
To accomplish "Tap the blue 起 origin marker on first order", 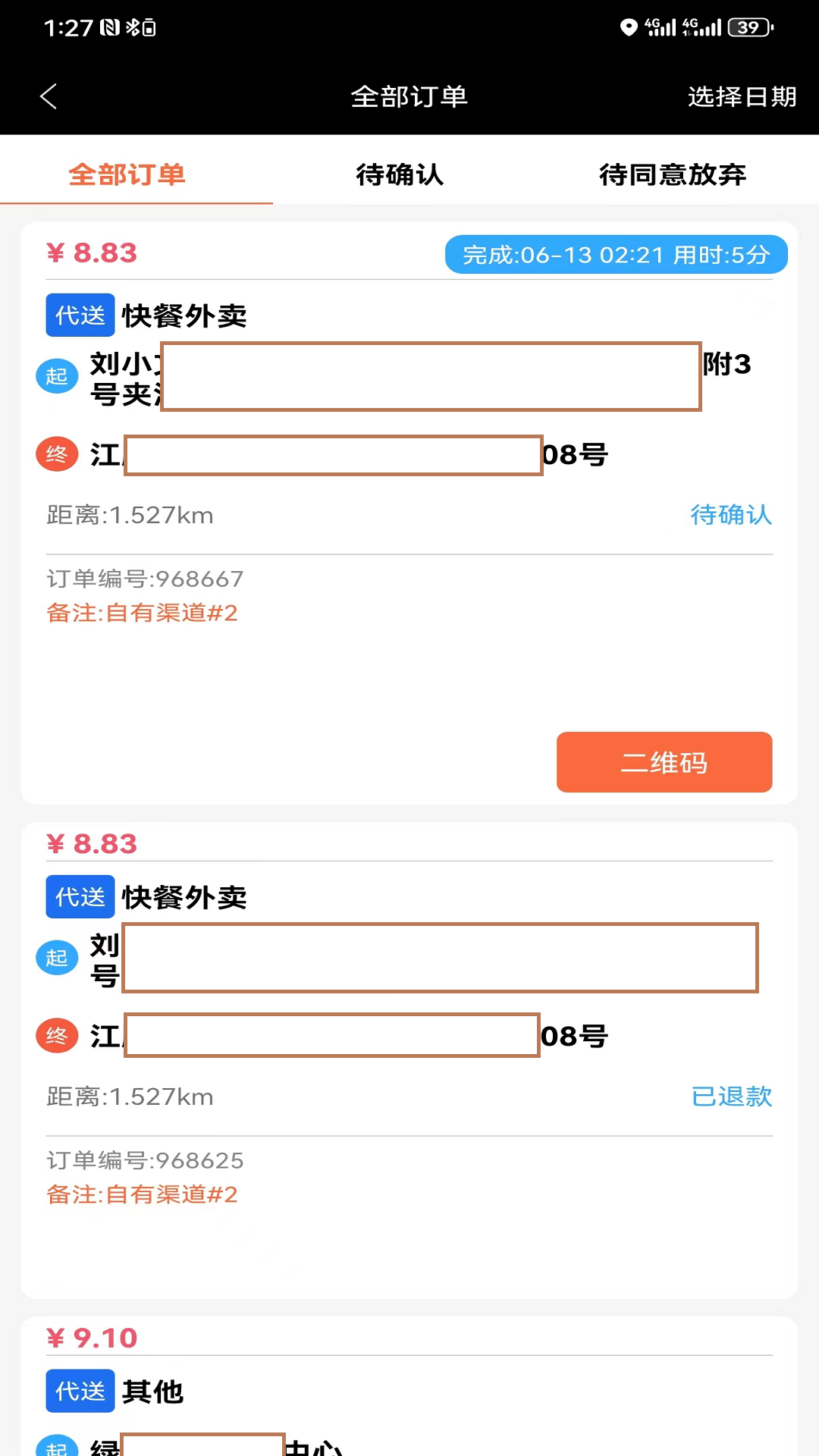I will click(56, 375).
